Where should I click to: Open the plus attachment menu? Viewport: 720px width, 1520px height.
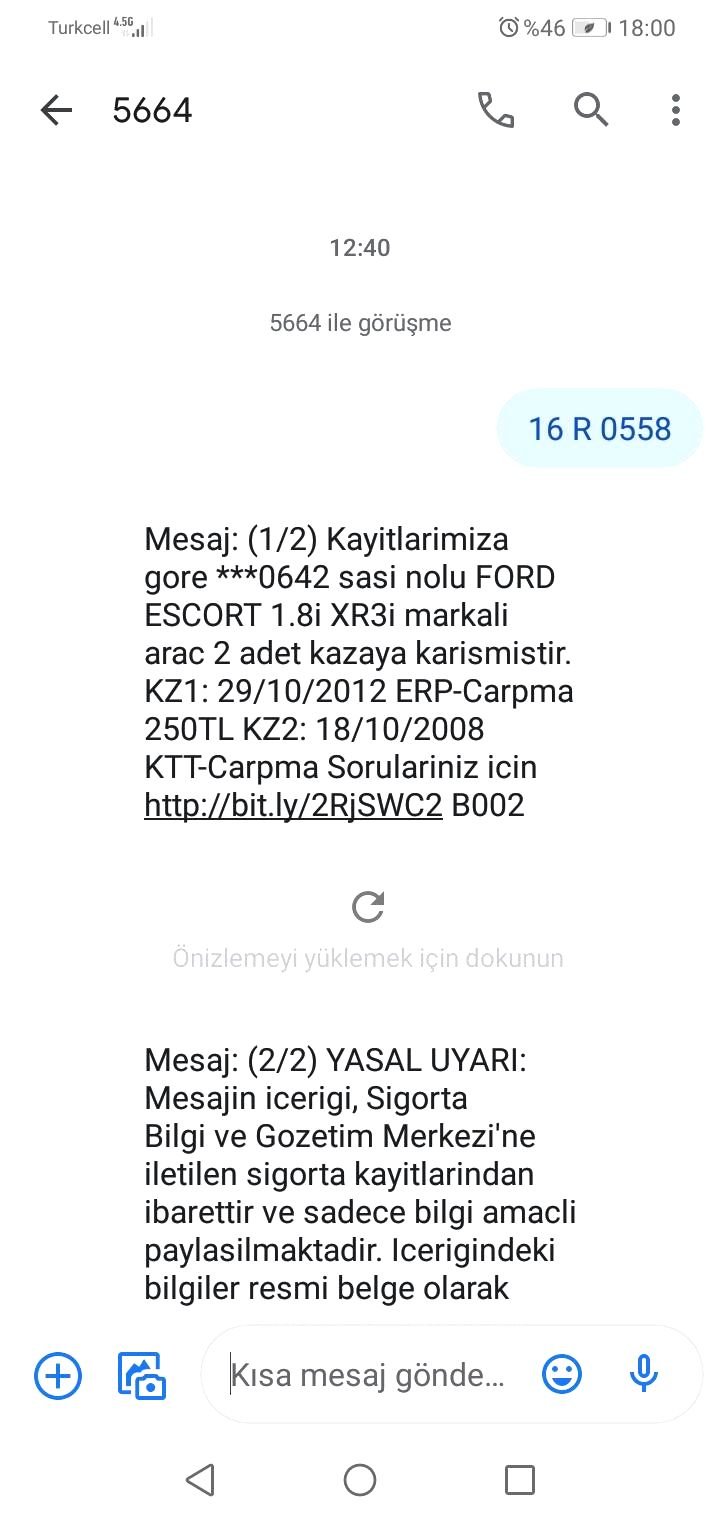point(58,1376)
